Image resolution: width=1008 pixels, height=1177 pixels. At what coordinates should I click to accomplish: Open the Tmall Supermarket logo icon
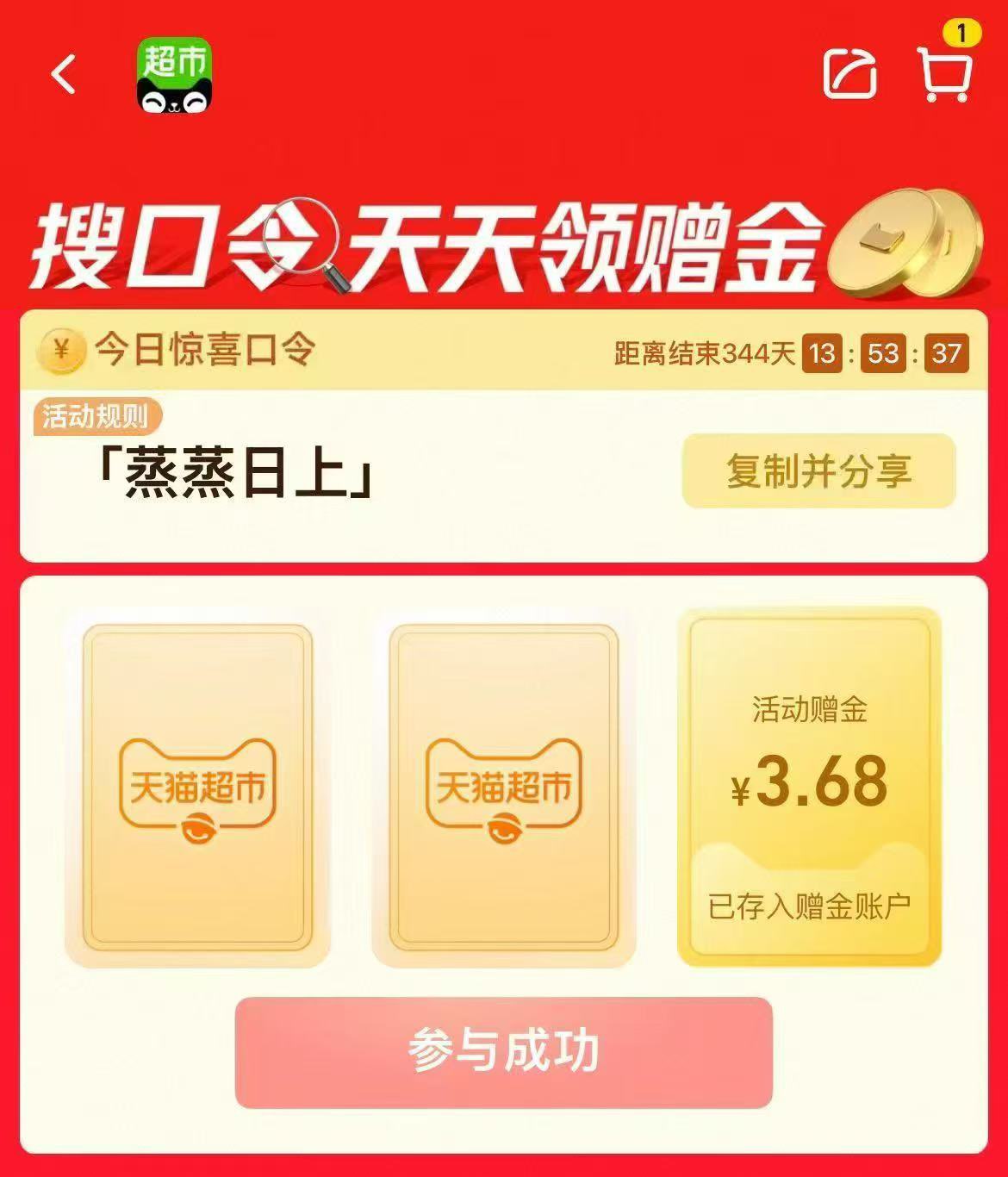click(x=175, y=75)
